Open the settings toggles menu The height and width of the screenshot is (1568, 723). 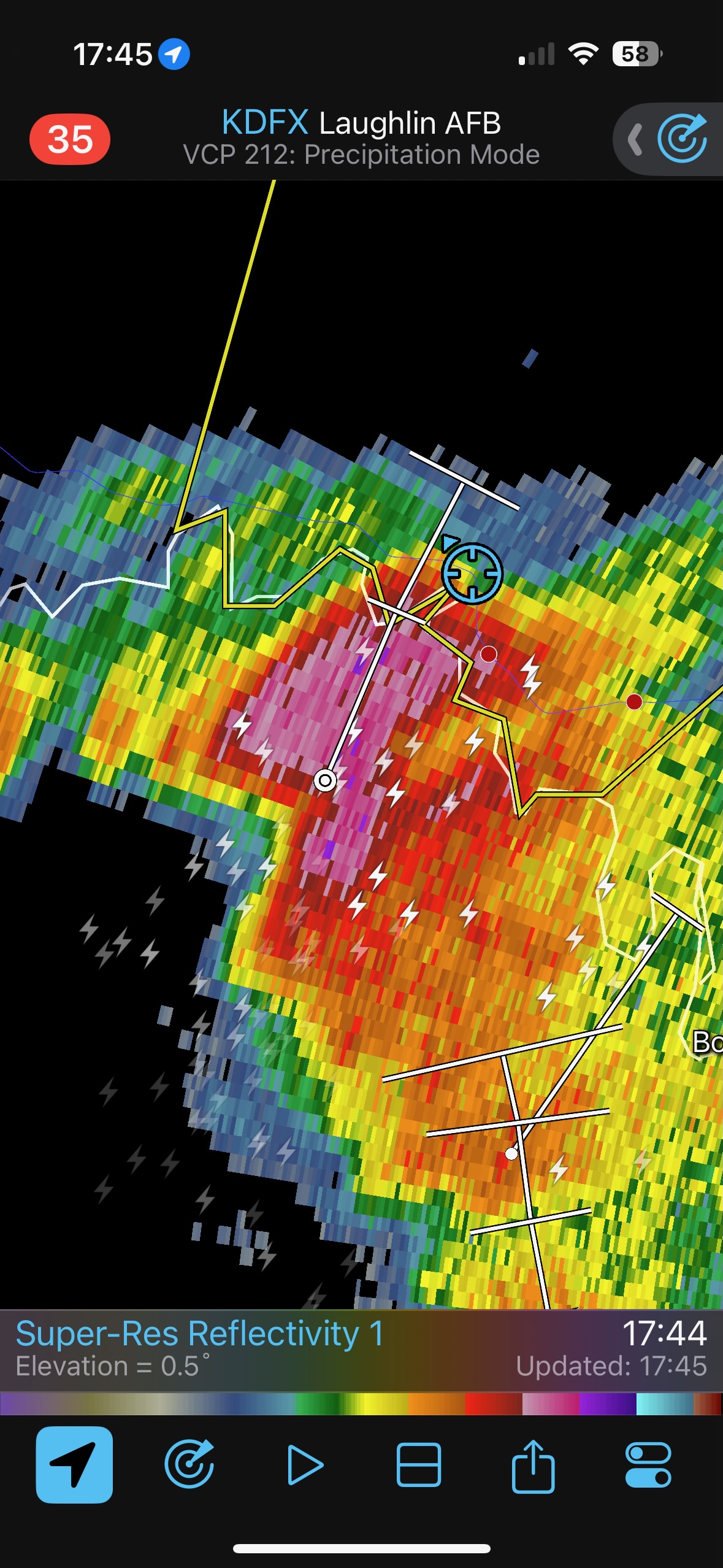click(x=648, y=1465)
